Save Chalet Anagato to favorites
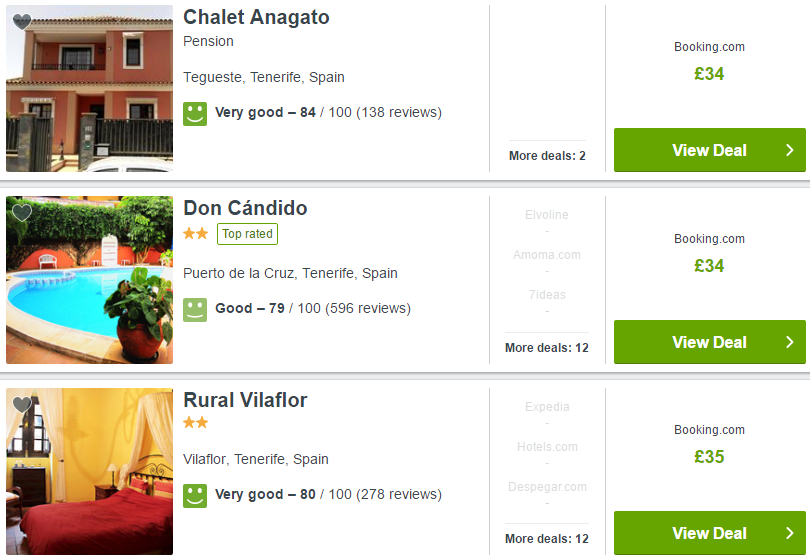The width and height of the screenshot is (810, 558). (x=22, y=22)
